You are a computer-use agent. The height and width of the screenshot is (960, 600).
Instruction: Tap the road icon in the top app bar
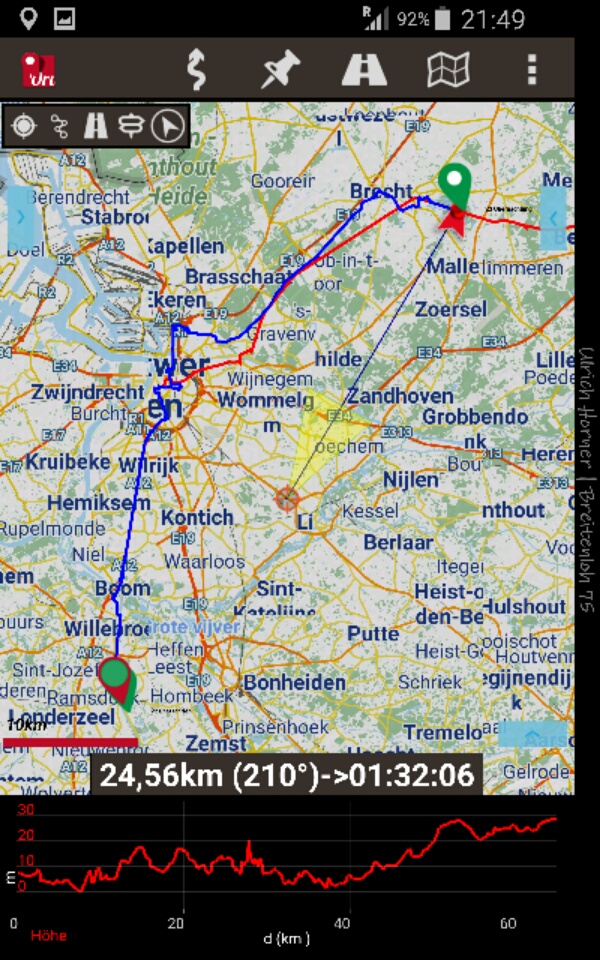coord(364,70)
